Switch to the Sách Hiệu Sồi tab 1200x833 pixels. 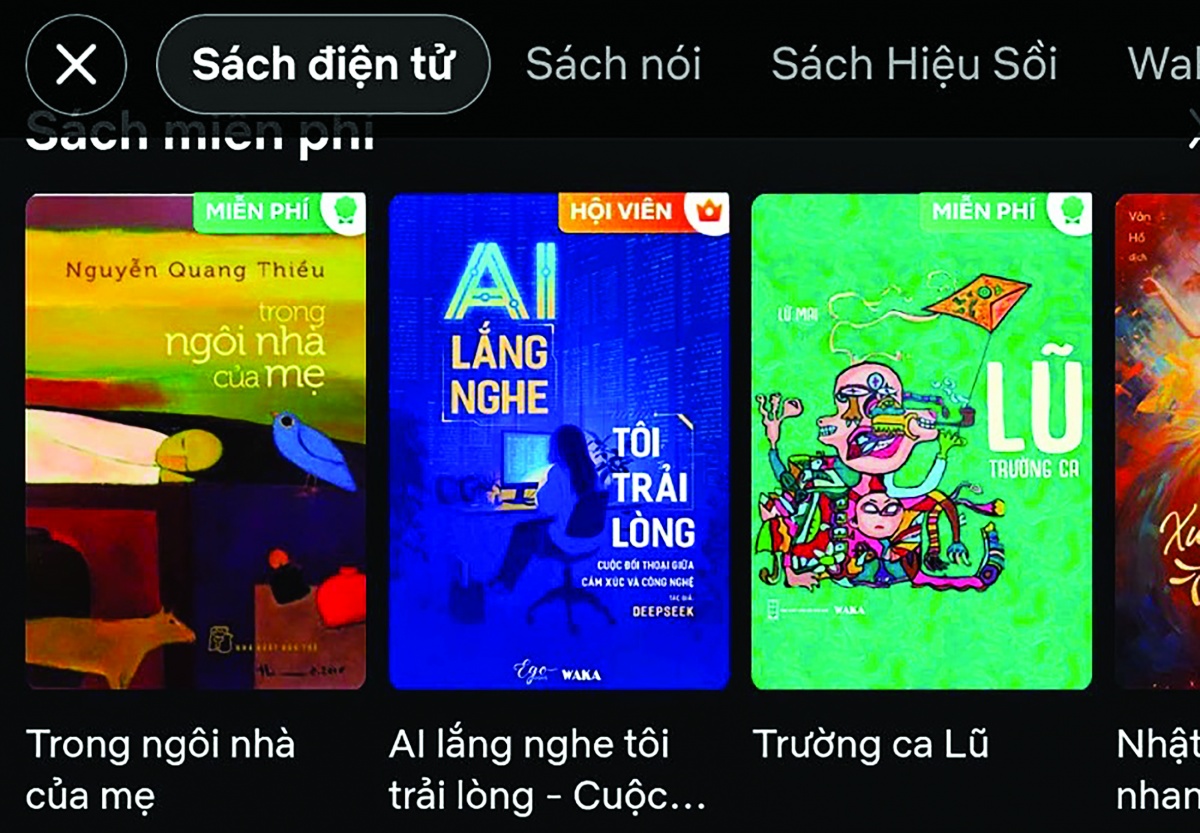point(914,65)
